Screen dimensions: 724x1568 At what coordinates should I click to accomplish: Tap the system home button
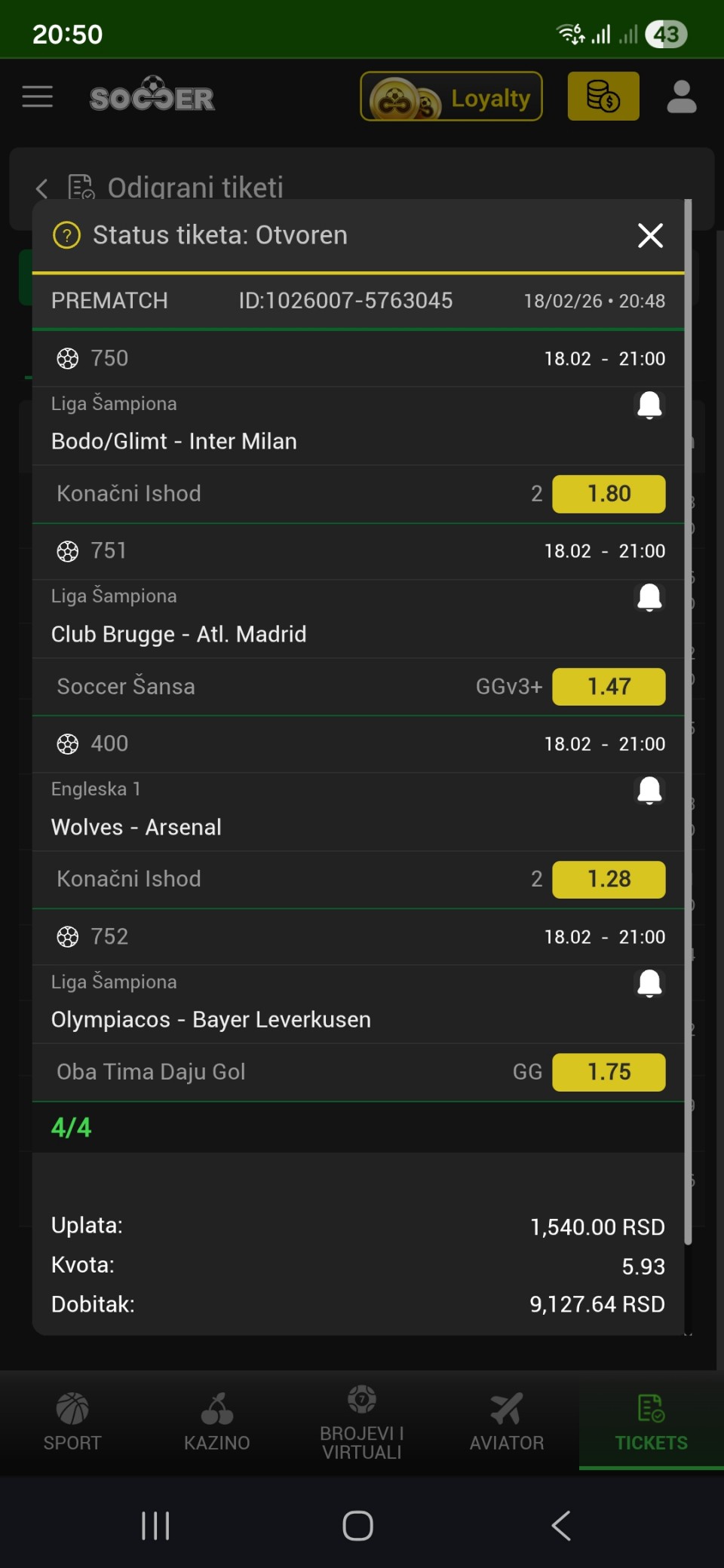click(x=357, y=1526)
